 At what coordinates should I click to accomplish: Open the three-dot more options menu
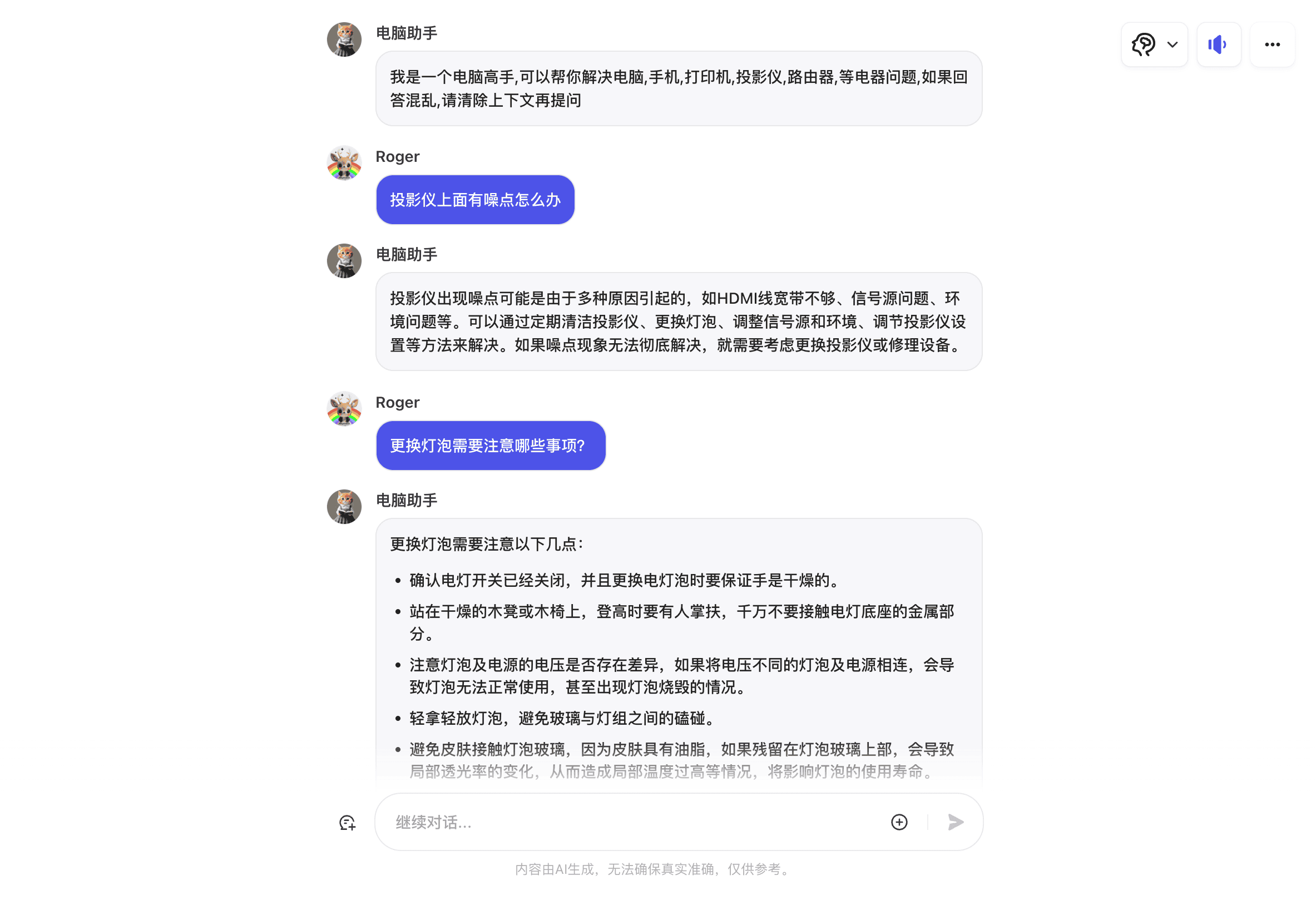point(1272,44)
